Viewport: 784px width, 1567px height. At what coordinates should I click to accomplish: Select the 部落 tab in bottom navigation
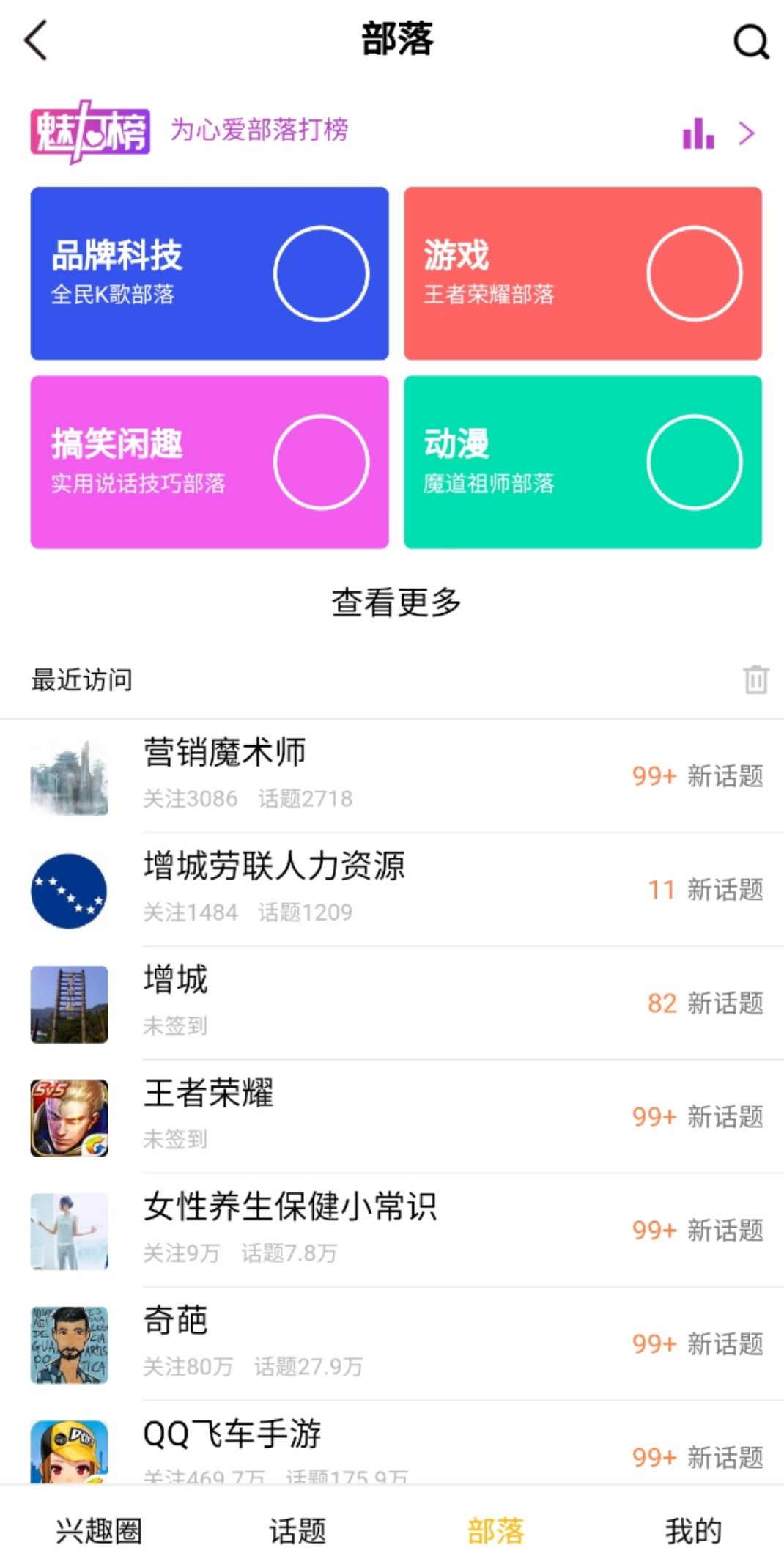(x=495, y=1531)
